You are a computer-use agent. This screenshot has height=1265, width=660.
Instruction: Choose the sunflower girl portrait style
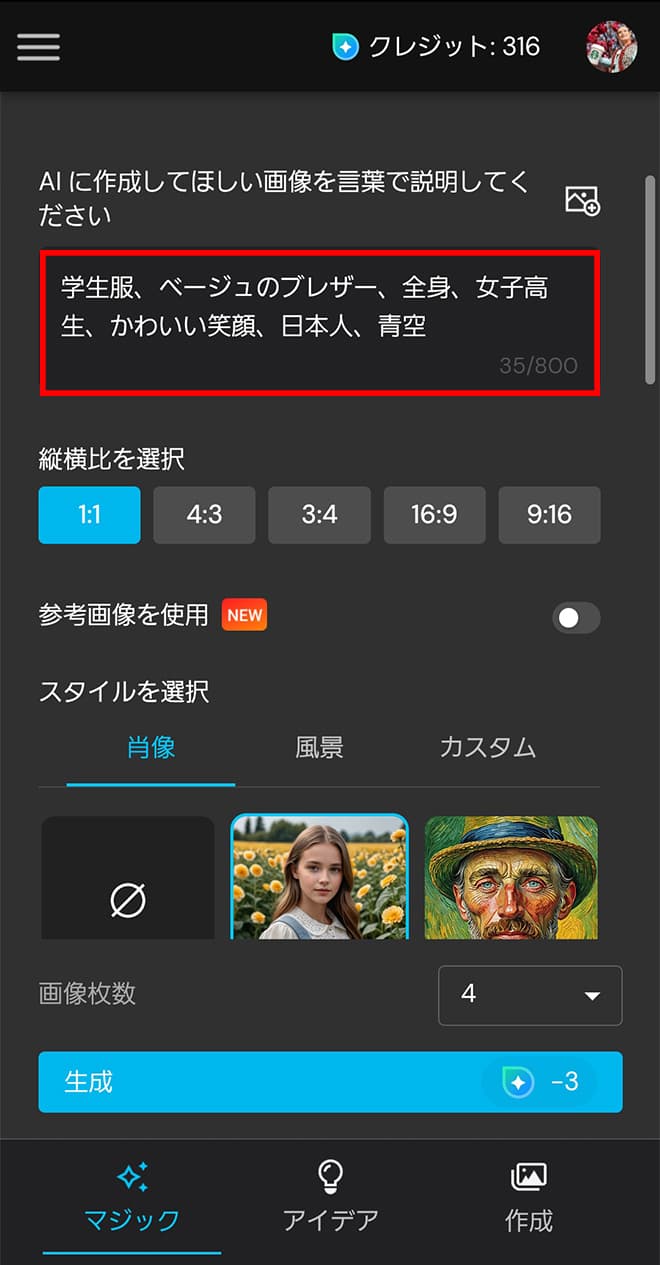pyautogui.click(x=319, y=878)
